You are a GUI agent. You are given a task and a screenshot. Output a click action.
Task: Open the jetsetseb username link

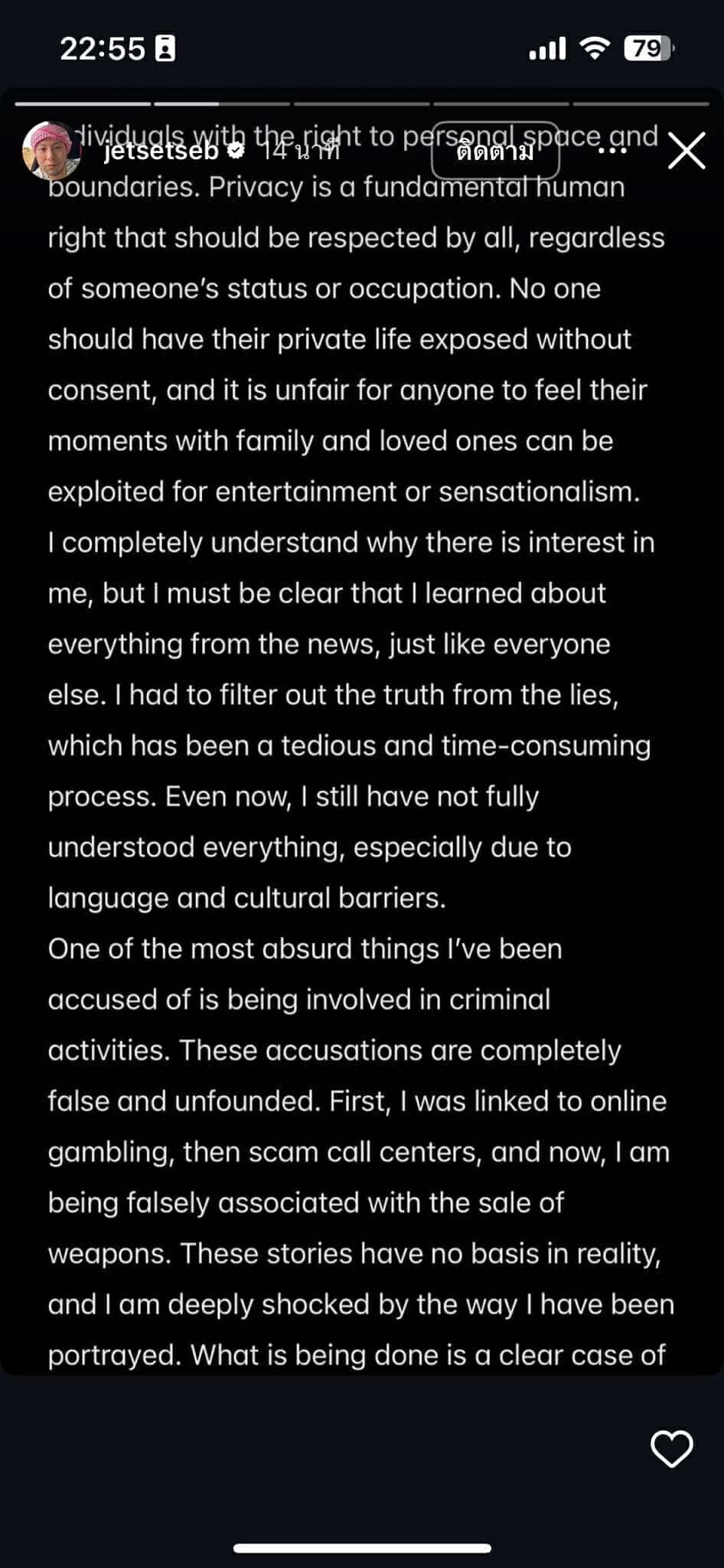point(161,151)
